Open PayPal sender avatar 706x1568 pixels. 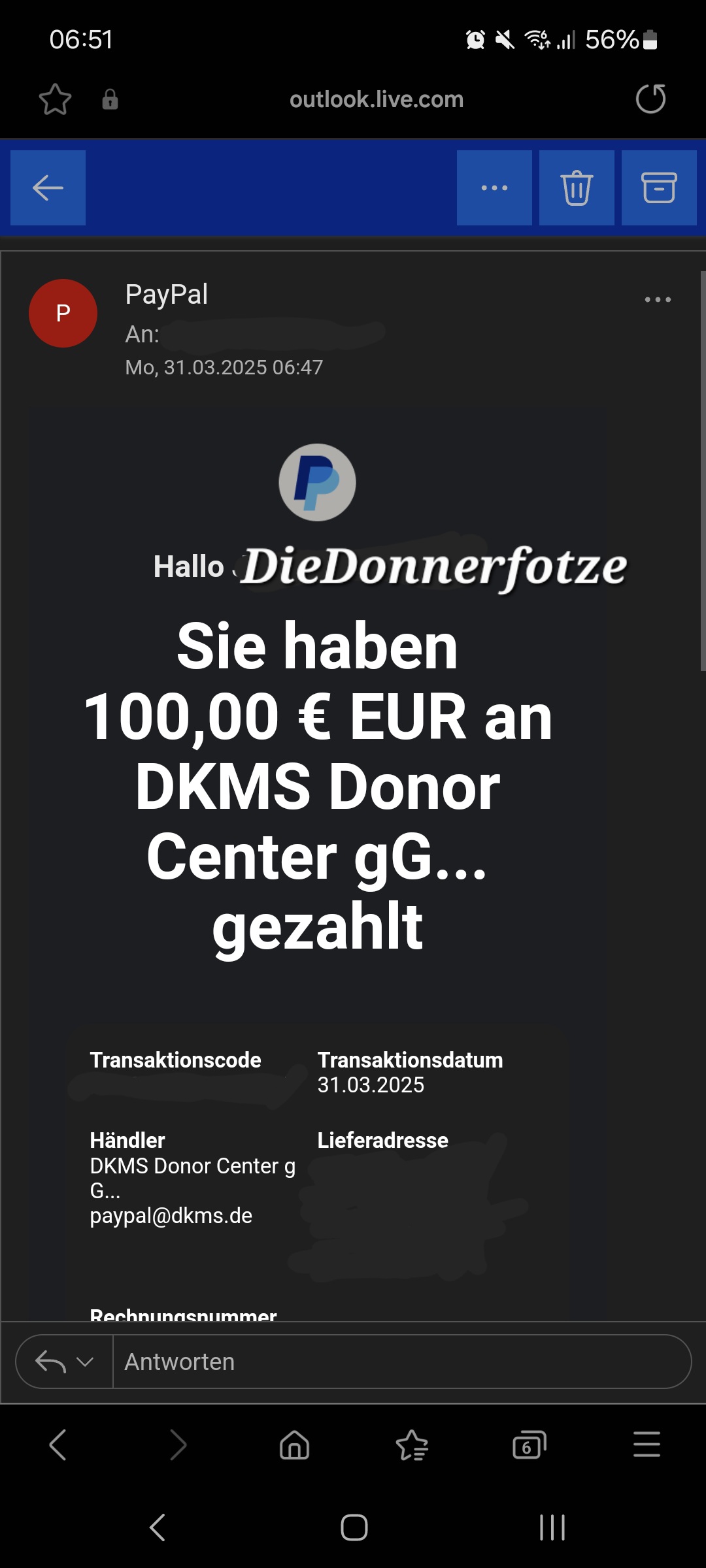tap(63, 314)
